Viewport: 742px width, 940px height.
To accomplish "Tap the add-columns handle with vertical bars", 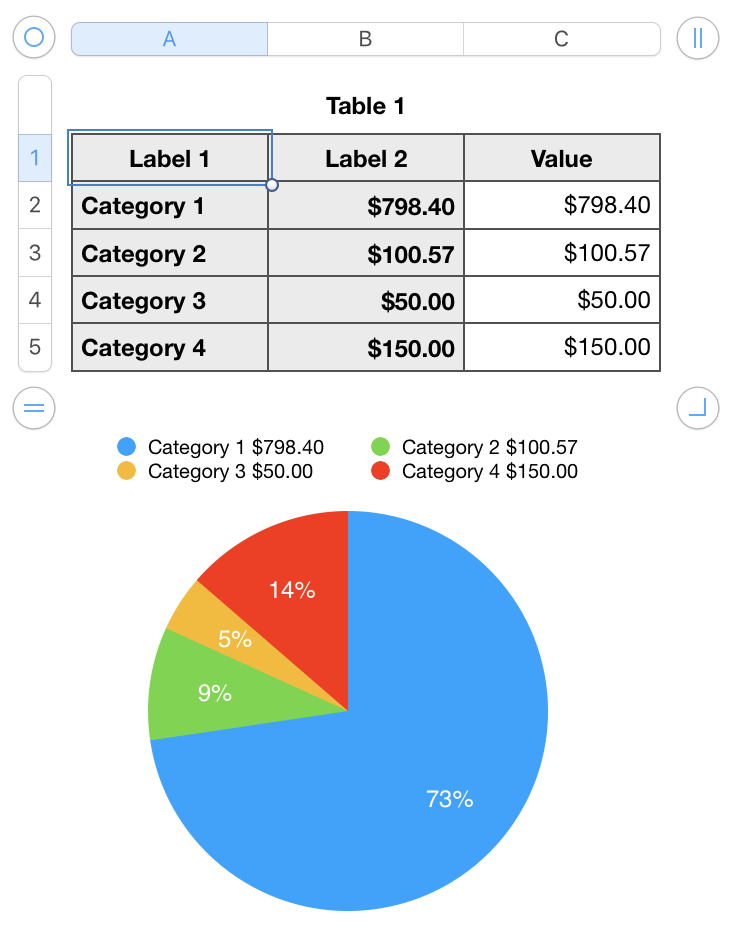I will [698, 38].
